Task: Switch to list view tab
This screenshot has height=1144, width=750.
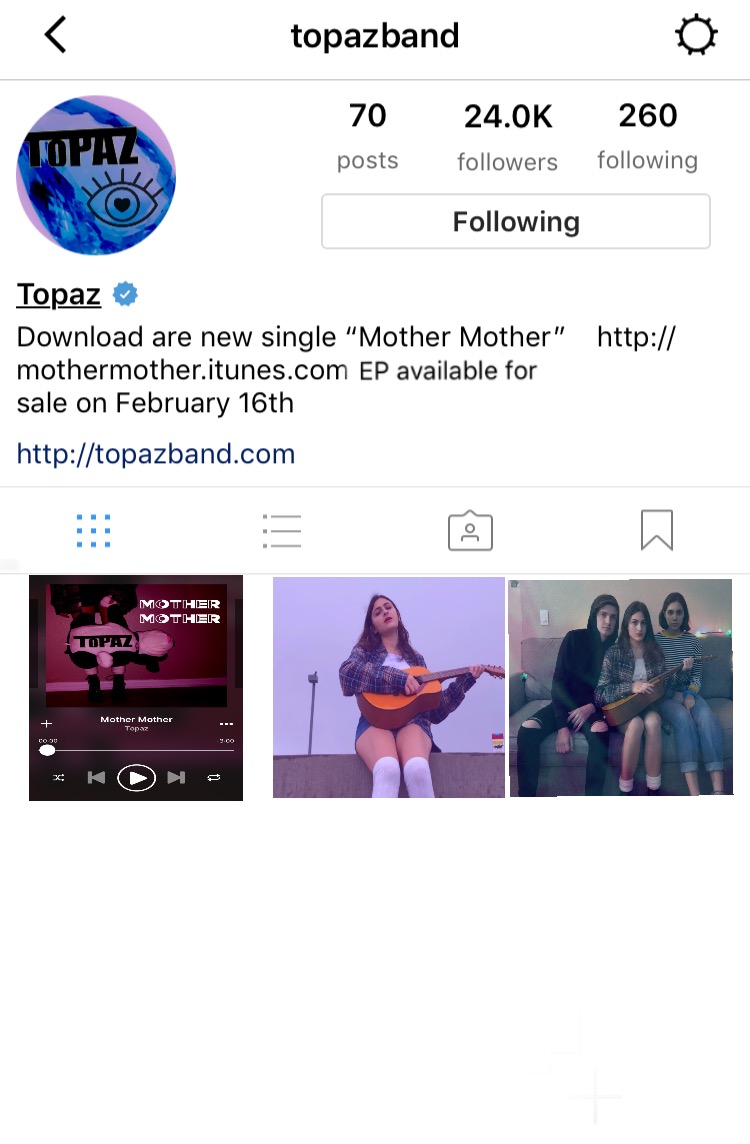Action: (x=281, y=530)
